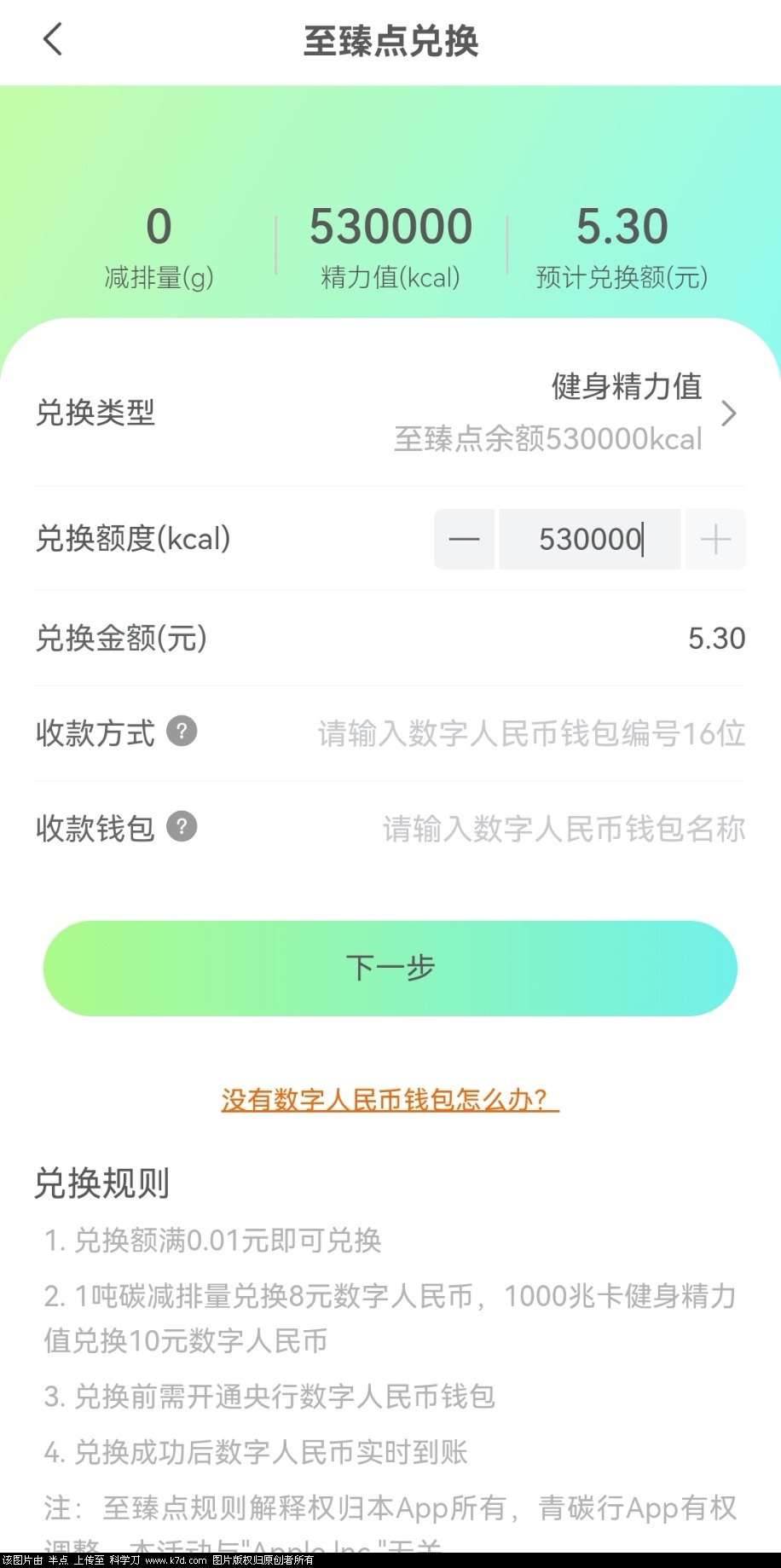Open 兑换类型 selection row
Image resolution: width=781 pixels, height=1568 pixels.
pos(390,414)
